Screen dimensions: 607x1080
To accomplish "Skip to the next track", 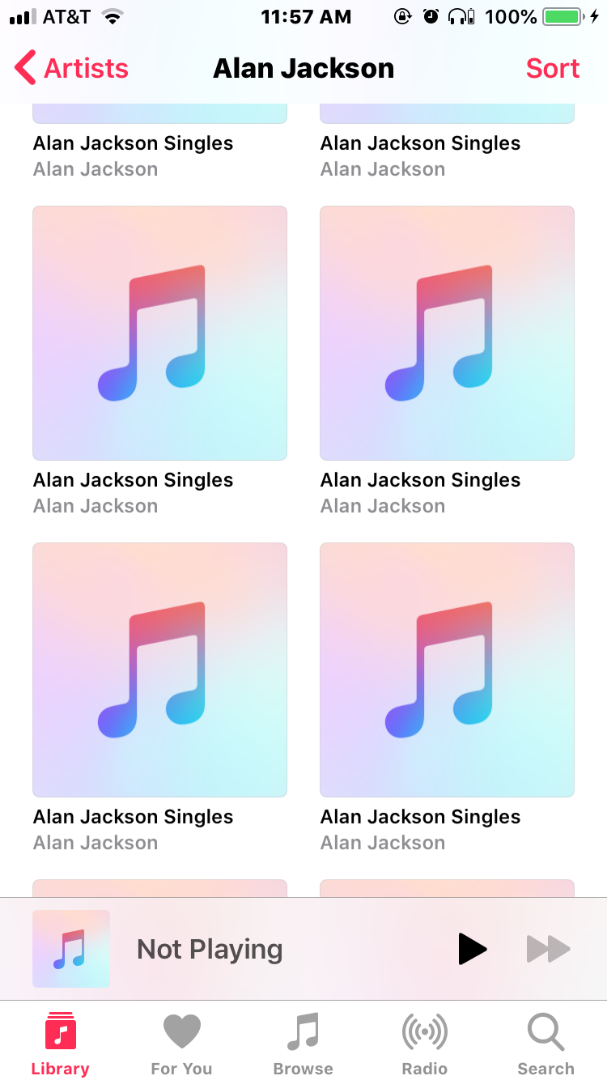I will point(548,949).
